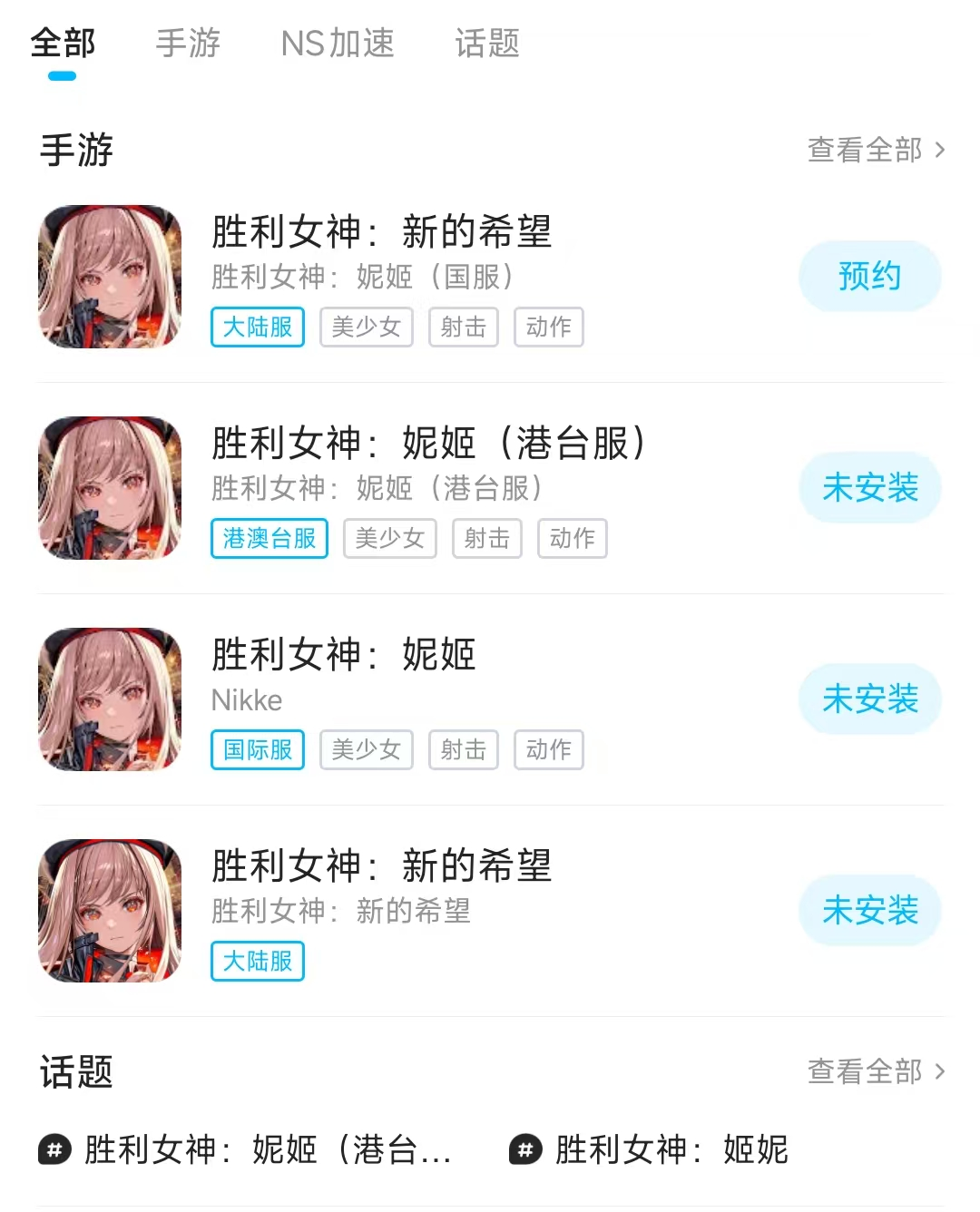
Task: Switch to the 手游 tab
Action: (x=188, y=43)
